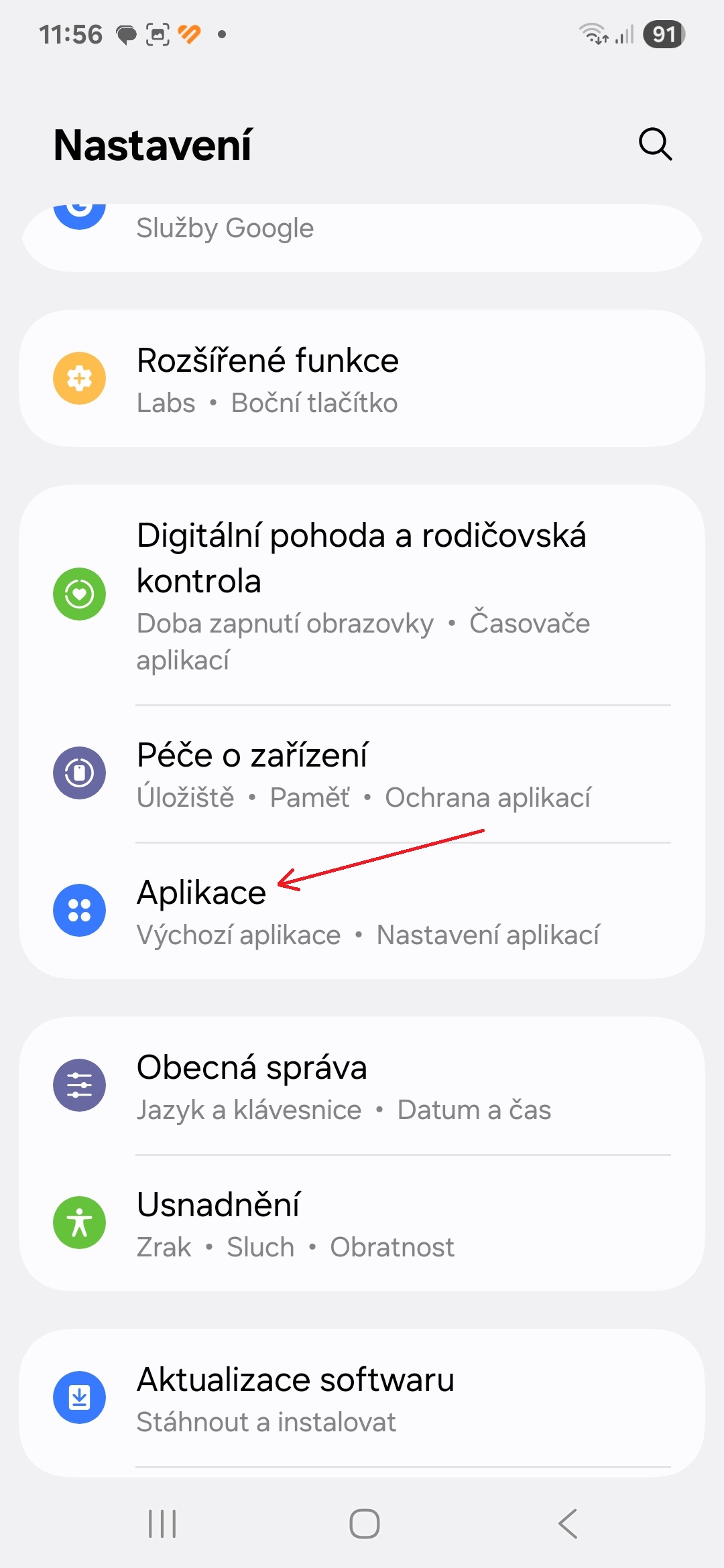Go to the home screen

click(364, 1524)
